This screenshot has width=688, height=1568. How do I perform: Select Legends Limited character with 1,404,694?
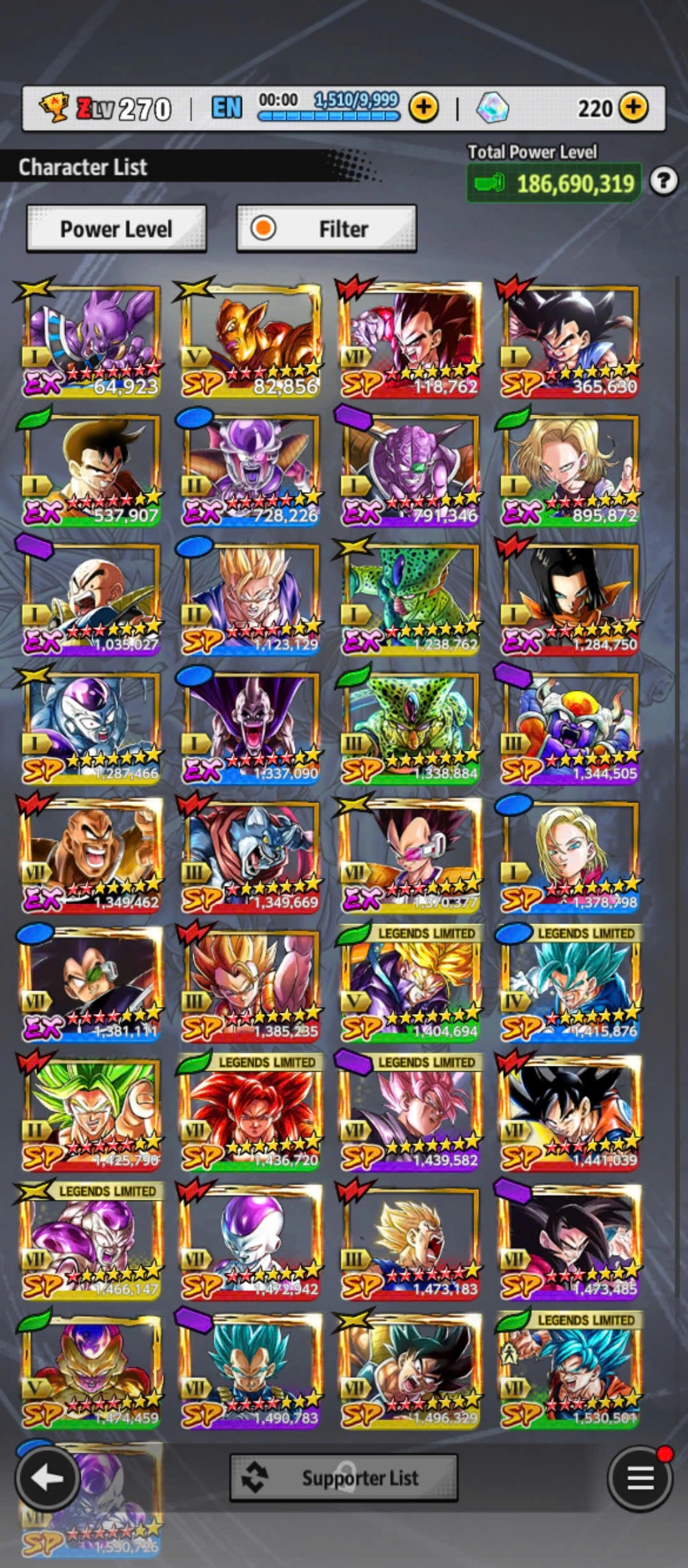click(x=410, y=986)
